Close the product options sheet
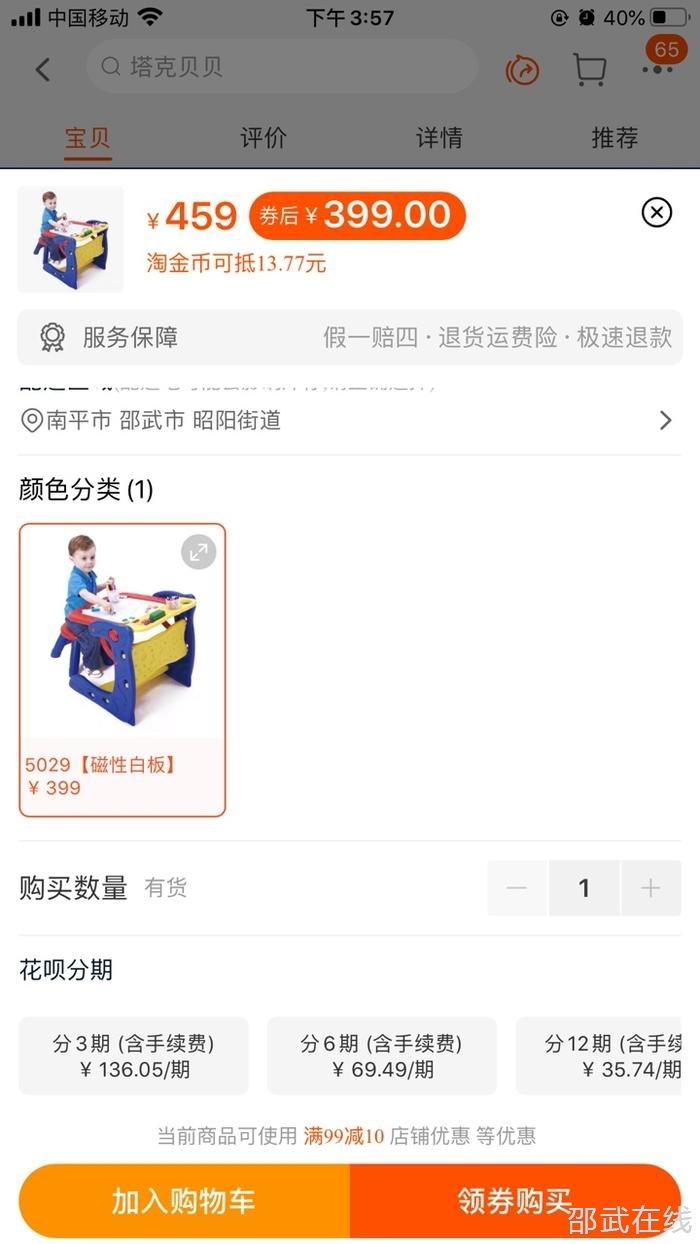This screenshot has width=700, height=1244. pyautogui.click(x=656, y=212)
